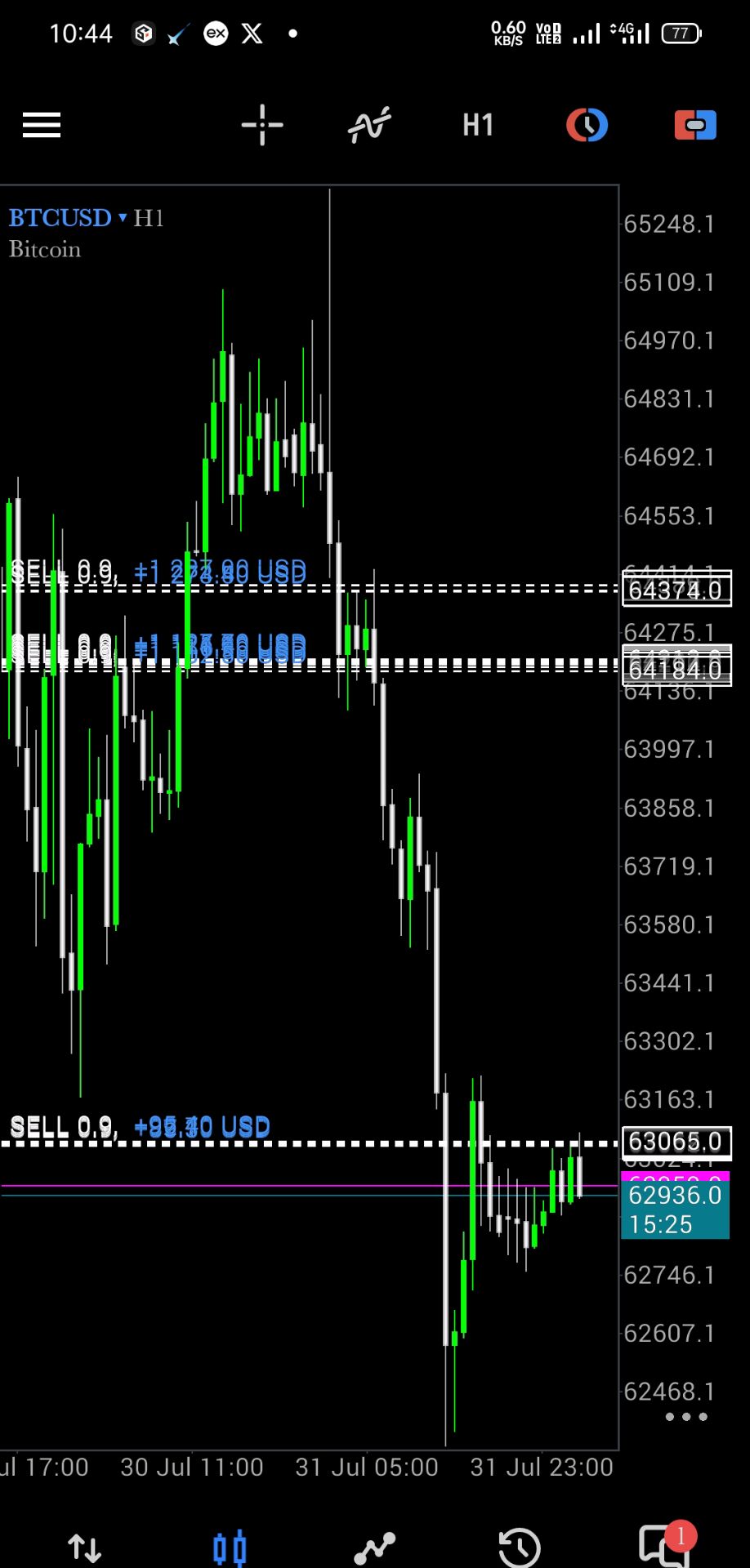Open the indicators list
The height and width of the screenshot is (1568, 750).
click(x=369, y=125)
